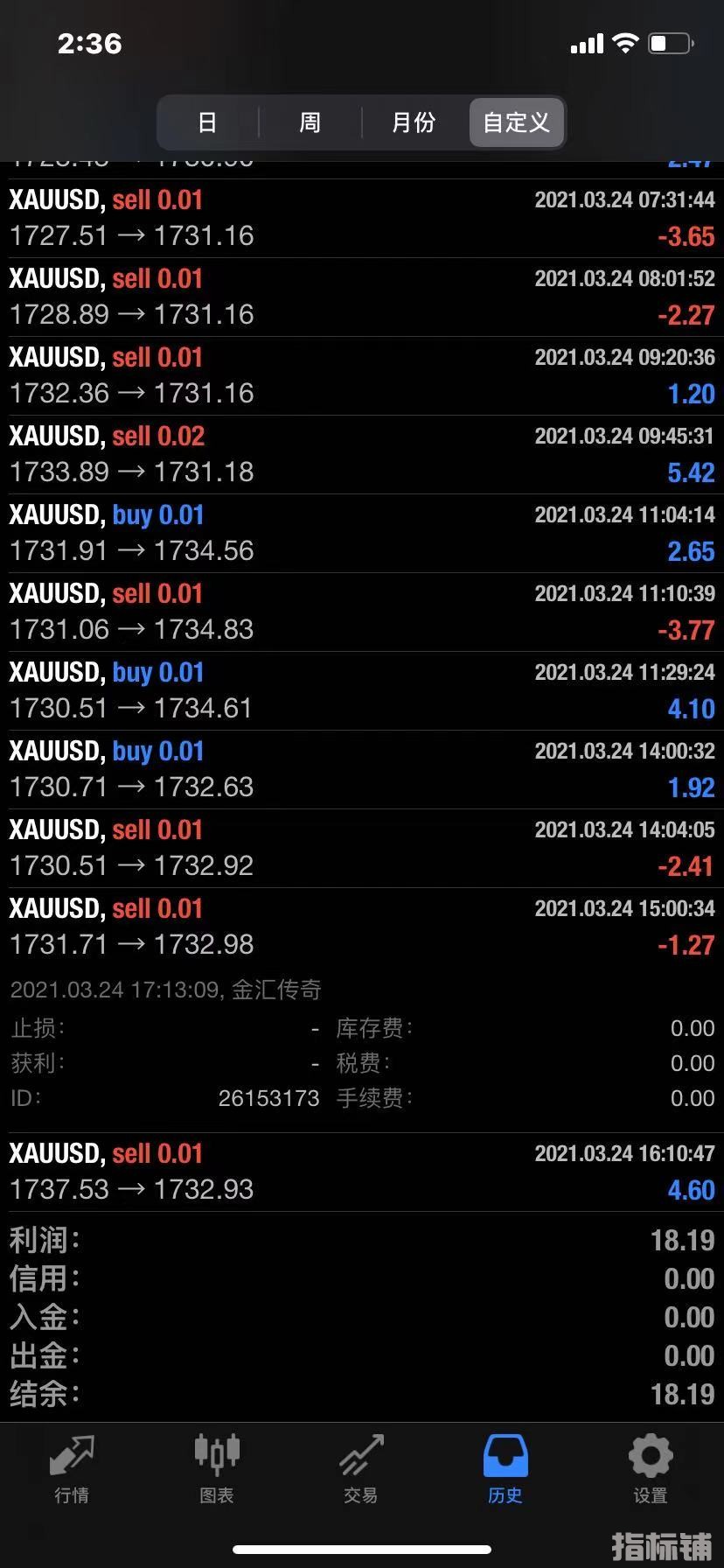The image size is (724, 1568).
Task: Open the 设置 settings tab
Action: pos(651,1470)
